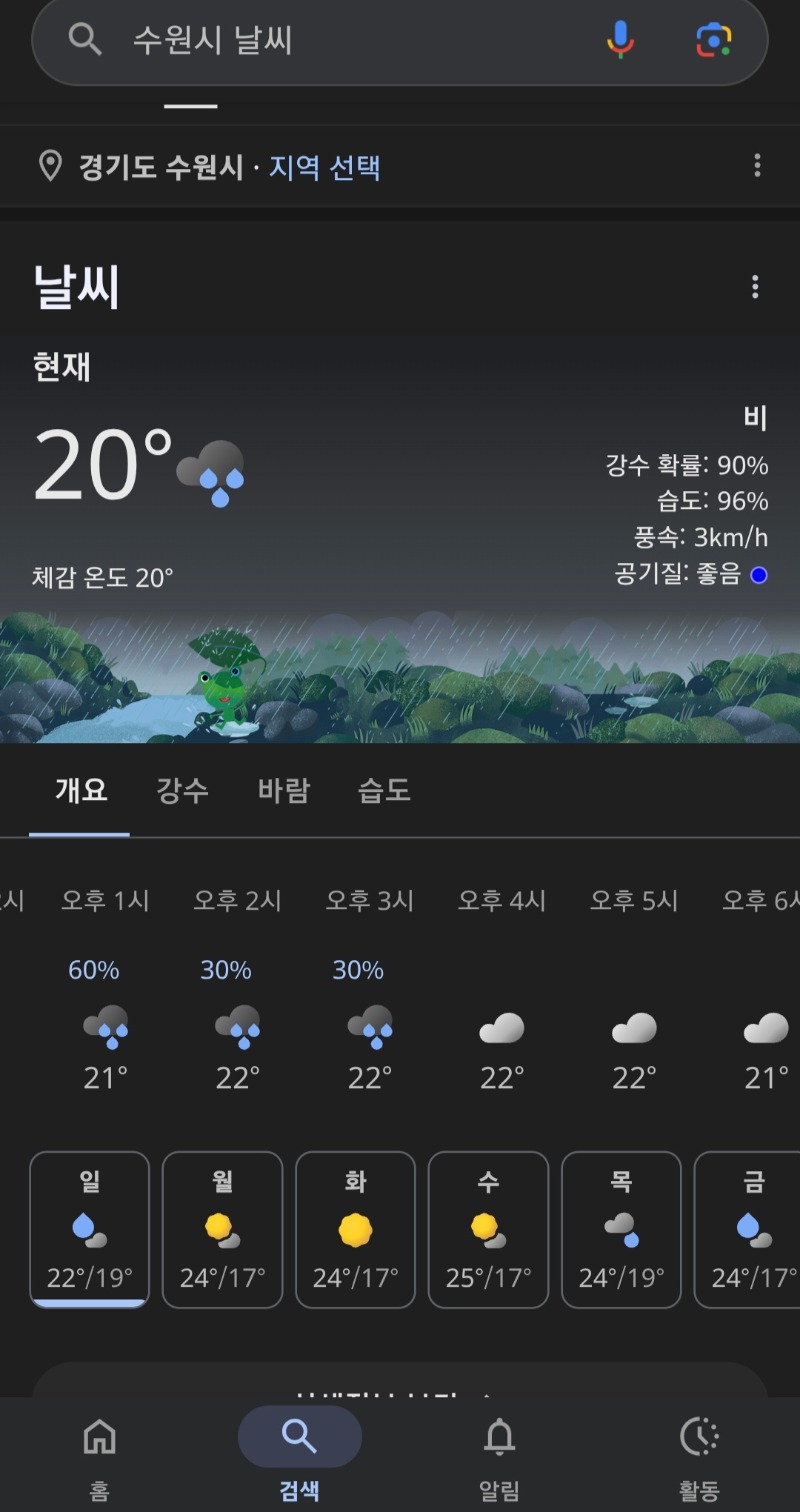Select the 일 forecast card

click(x=90, y=1230)
